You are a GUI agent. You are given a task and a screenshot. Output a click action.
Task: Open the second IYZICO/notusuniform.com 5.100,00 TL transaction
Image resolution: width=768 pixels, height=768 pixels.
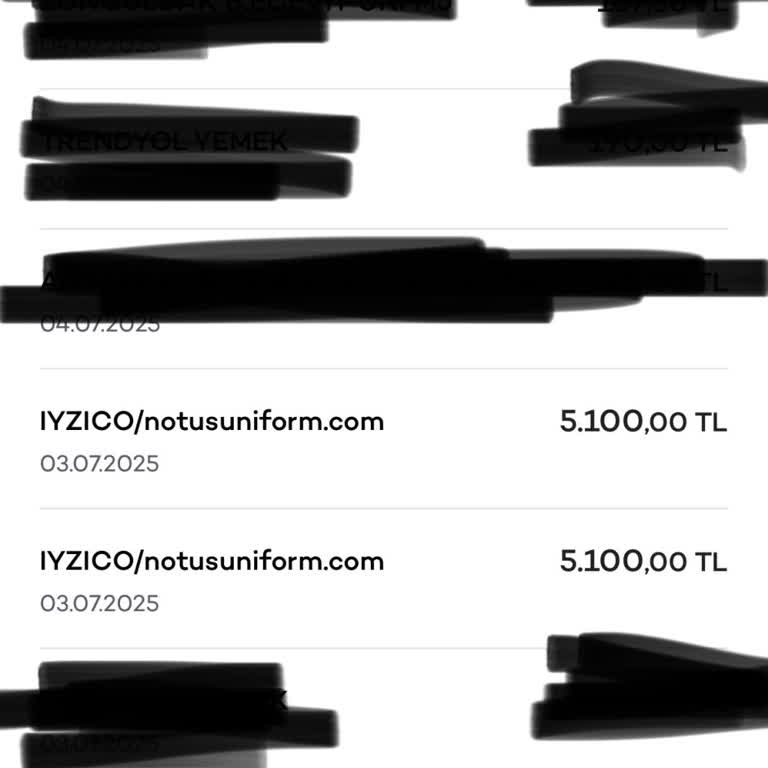383,579
